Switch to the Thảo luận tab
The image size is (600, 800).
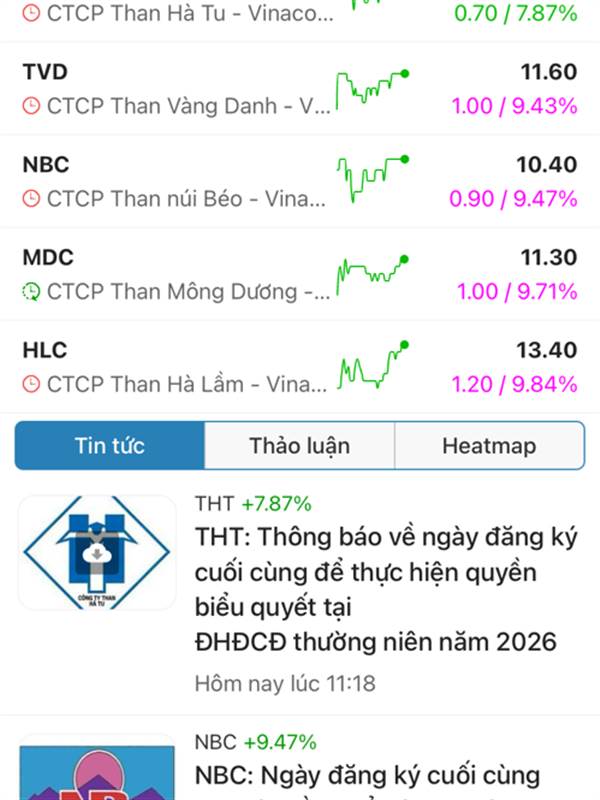click(x=299, y=446)
